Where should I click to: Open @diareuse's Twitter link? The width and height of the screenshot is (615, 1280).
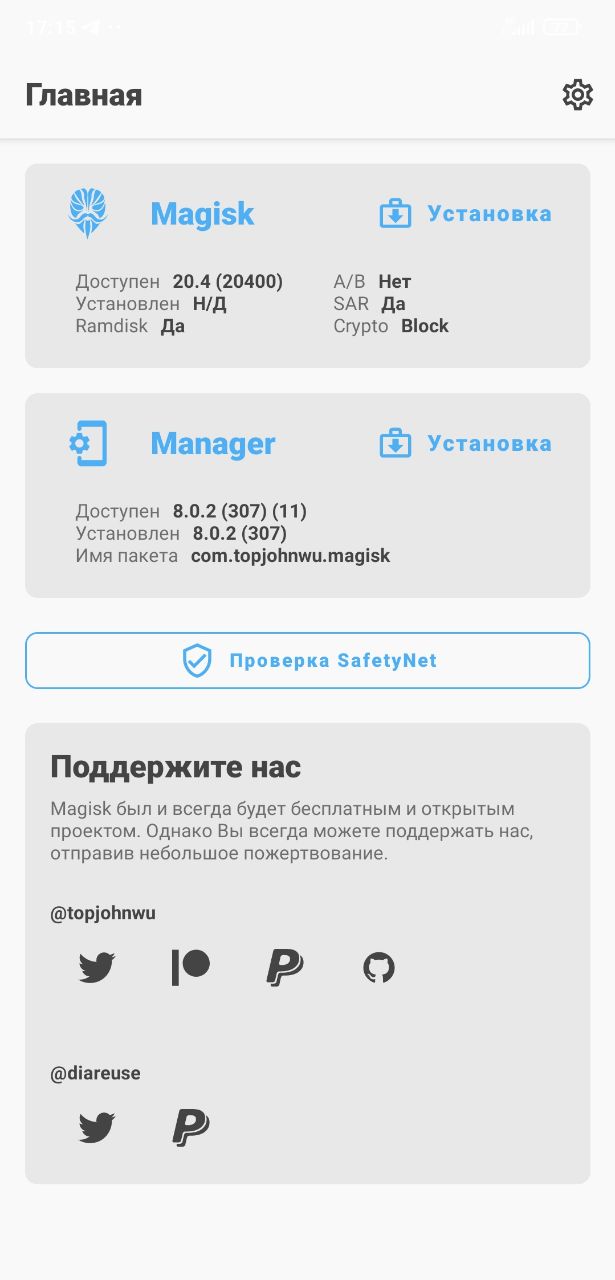97,1127
